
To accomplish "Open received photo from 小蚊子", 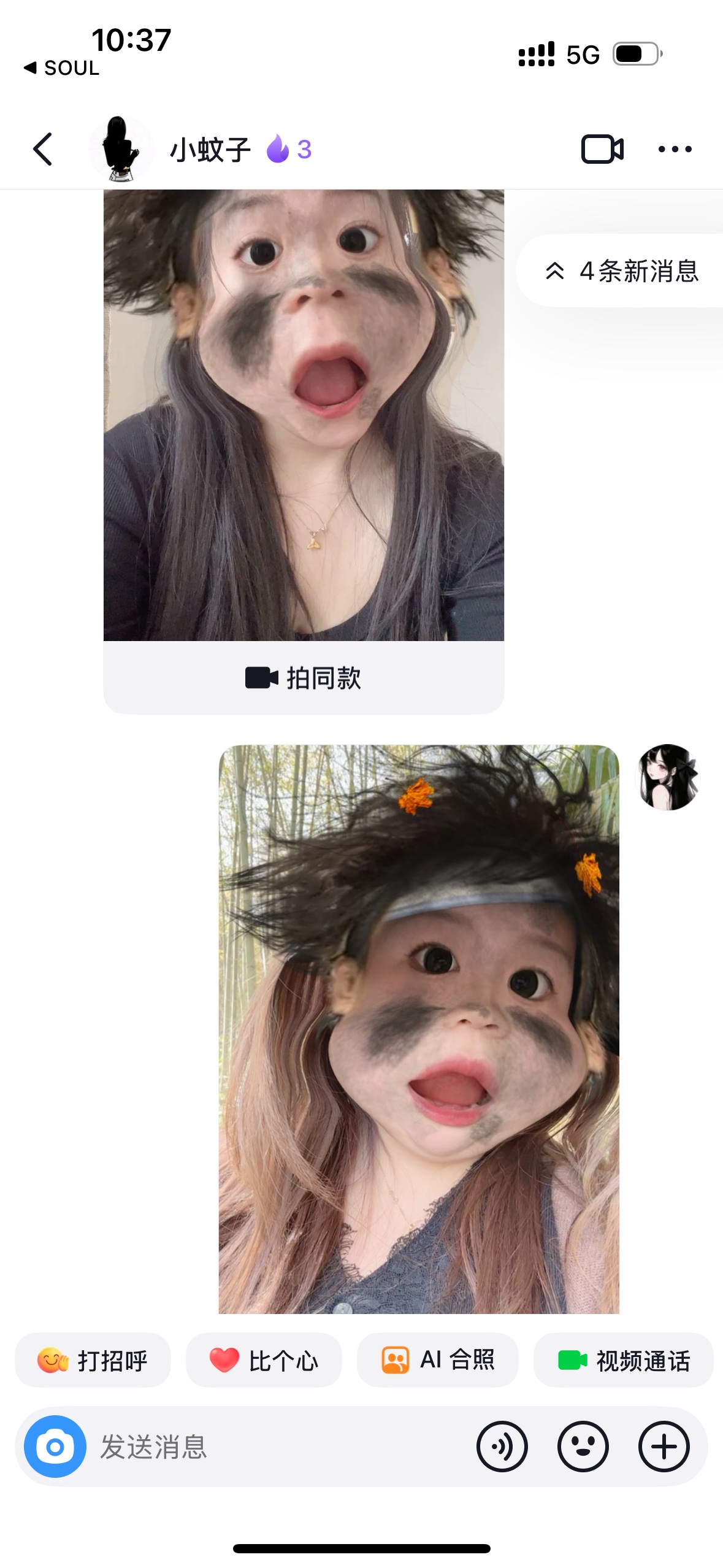I will point(304,415).
